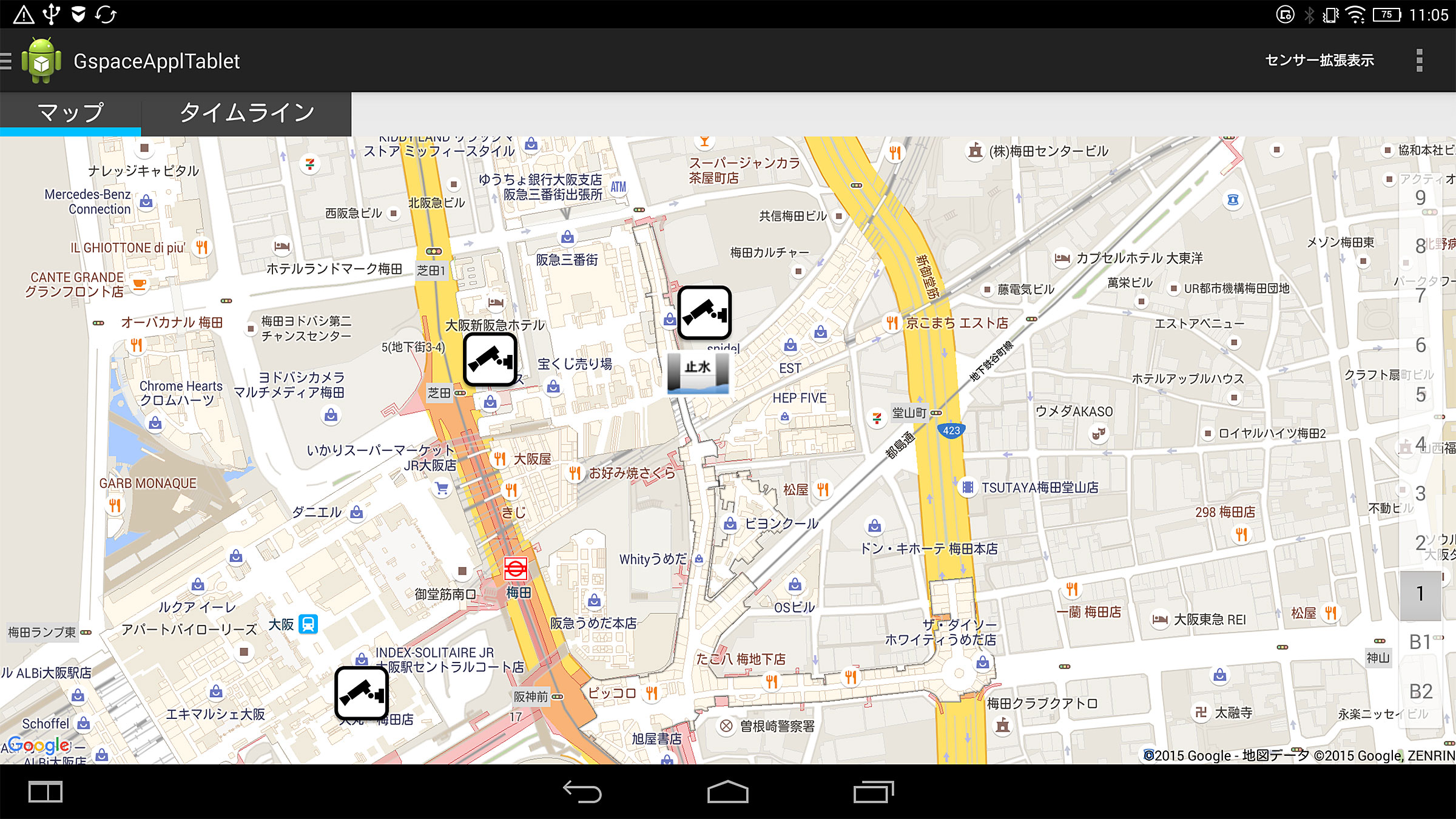
Task: Choose floor 5 in level picker
Action: [x=1420, y=395]
